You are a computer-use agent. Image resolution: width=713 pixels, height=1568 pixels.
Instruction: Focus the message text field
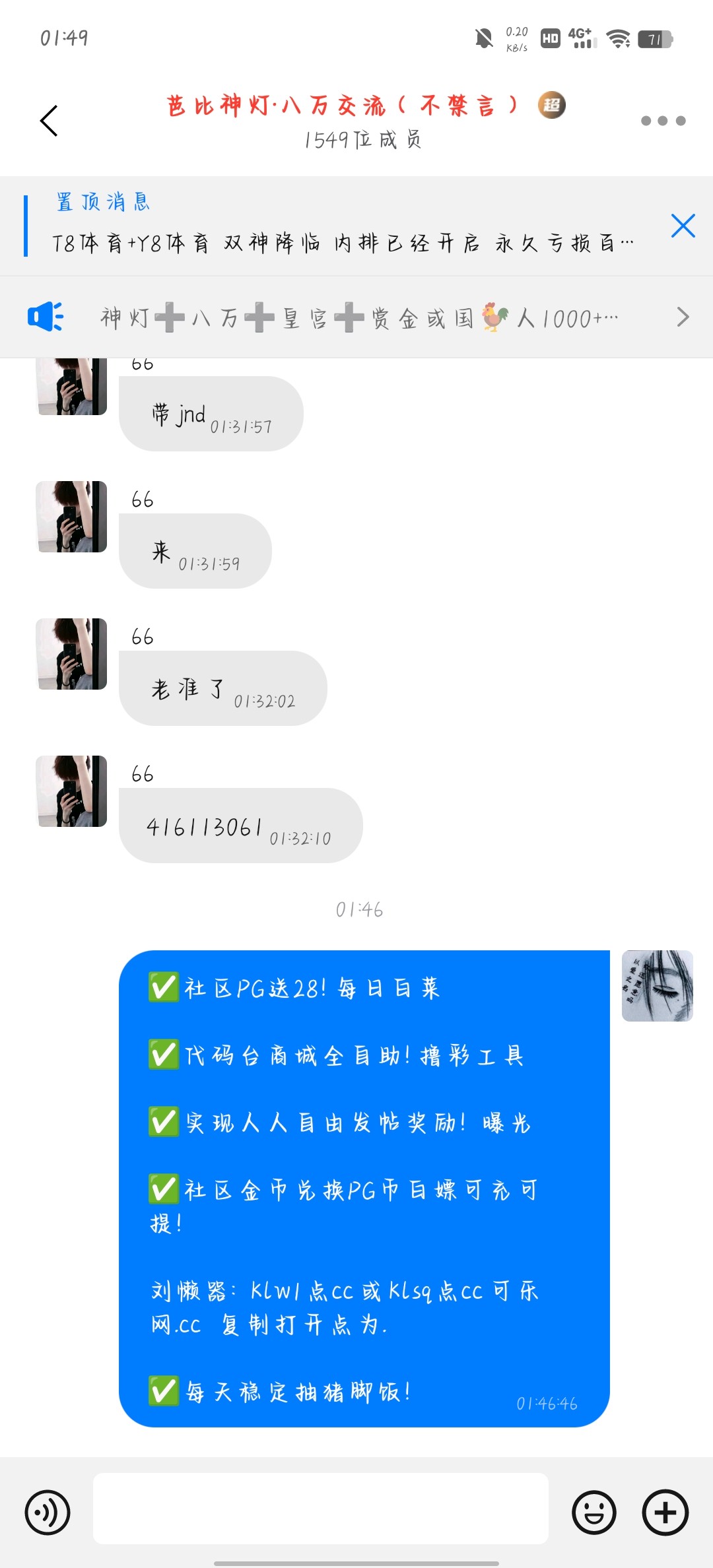[321, 1509]
